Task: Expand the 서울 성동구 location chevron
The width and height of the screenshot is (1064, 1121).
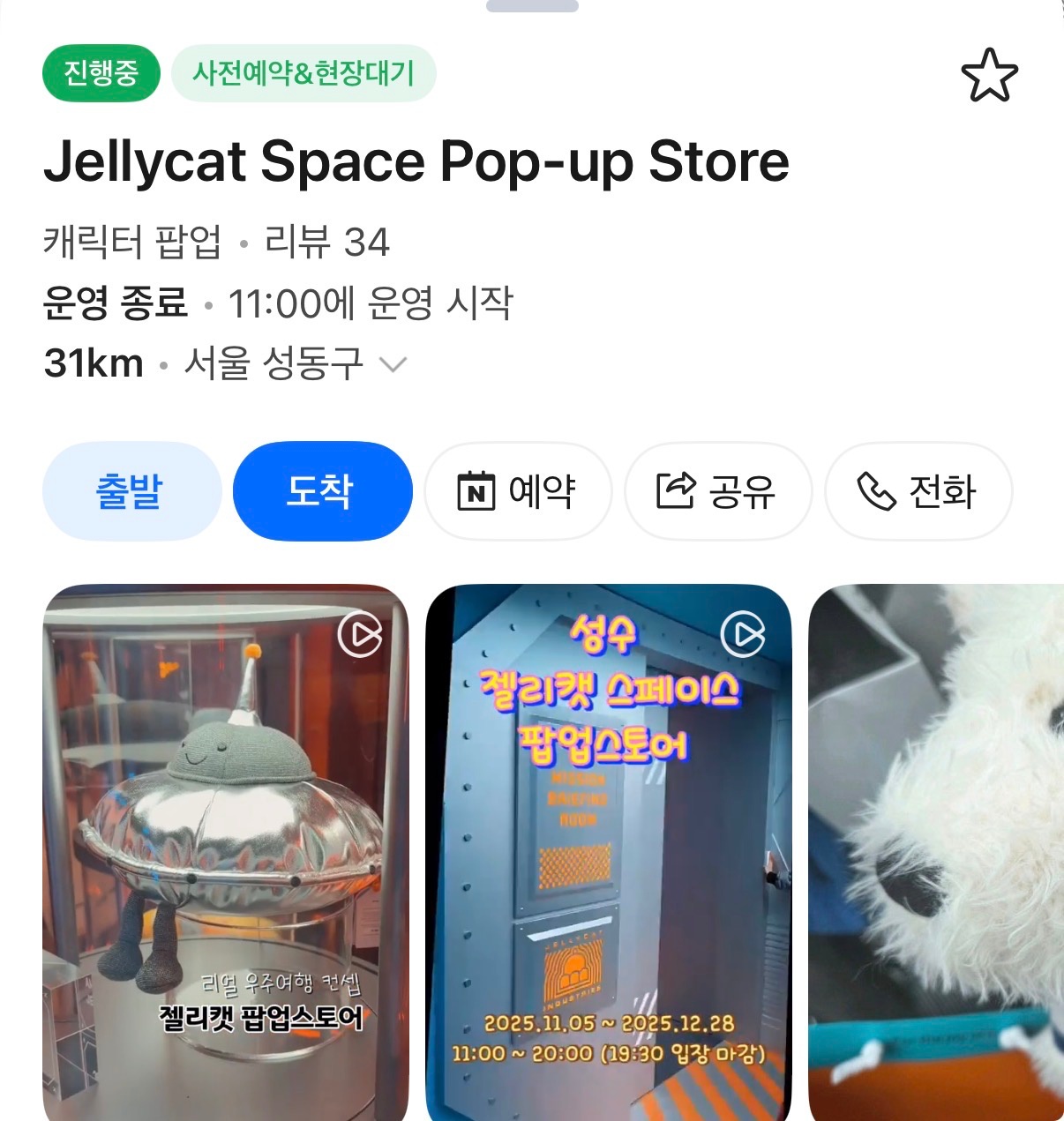Action: (394, 363)
